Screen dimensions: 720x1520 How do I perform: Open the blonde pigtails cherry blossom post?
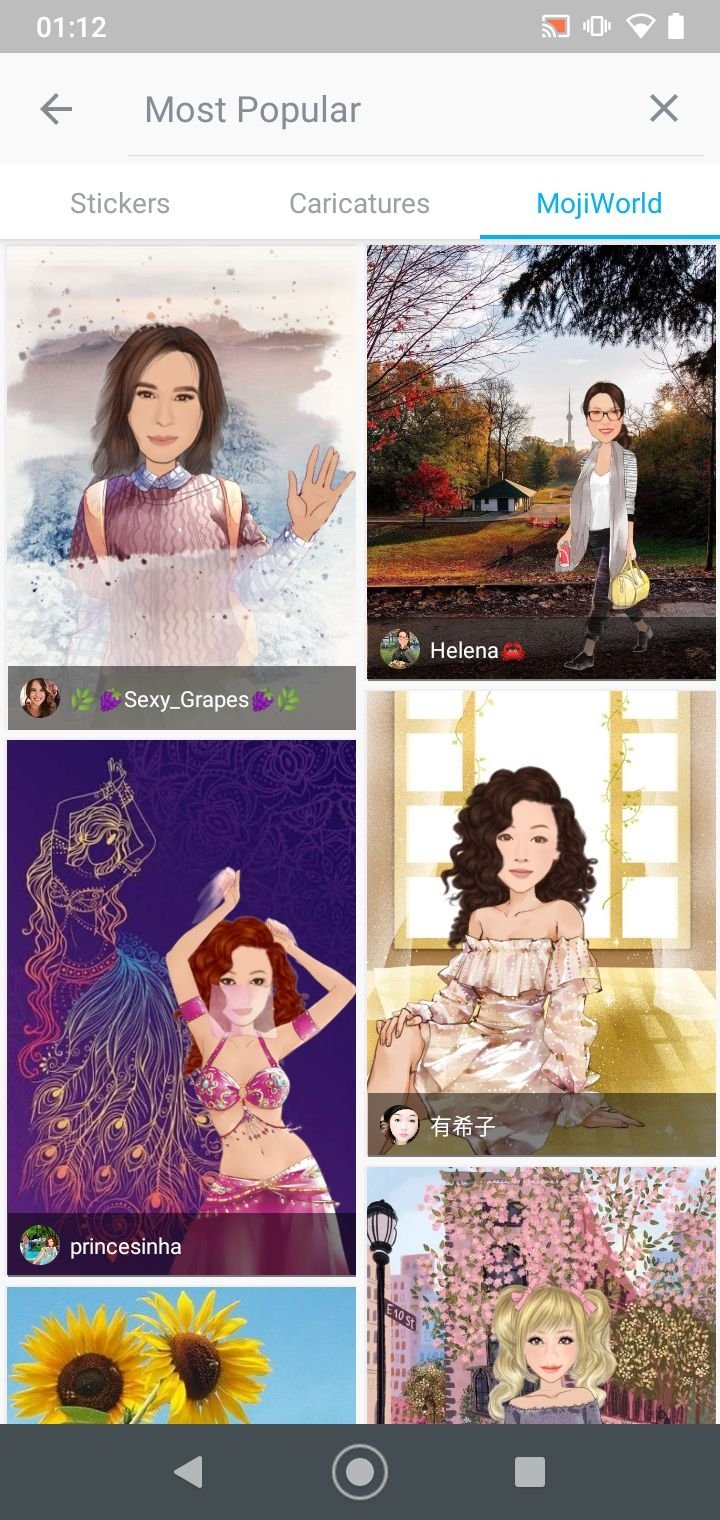541,1295
